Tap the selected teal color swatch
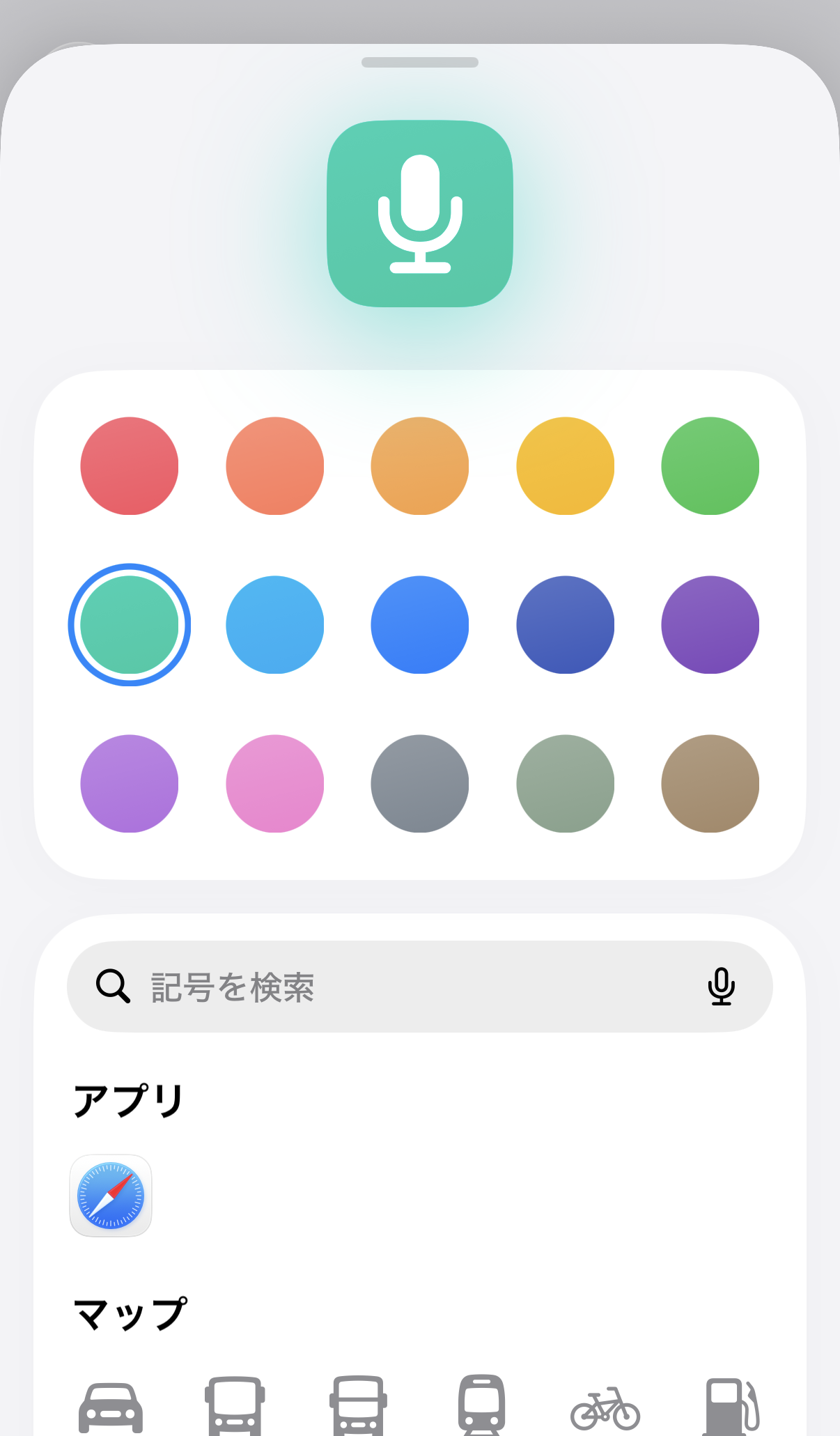The height and width of the screenshot is (1436, 840). click(x=130, y=625)
